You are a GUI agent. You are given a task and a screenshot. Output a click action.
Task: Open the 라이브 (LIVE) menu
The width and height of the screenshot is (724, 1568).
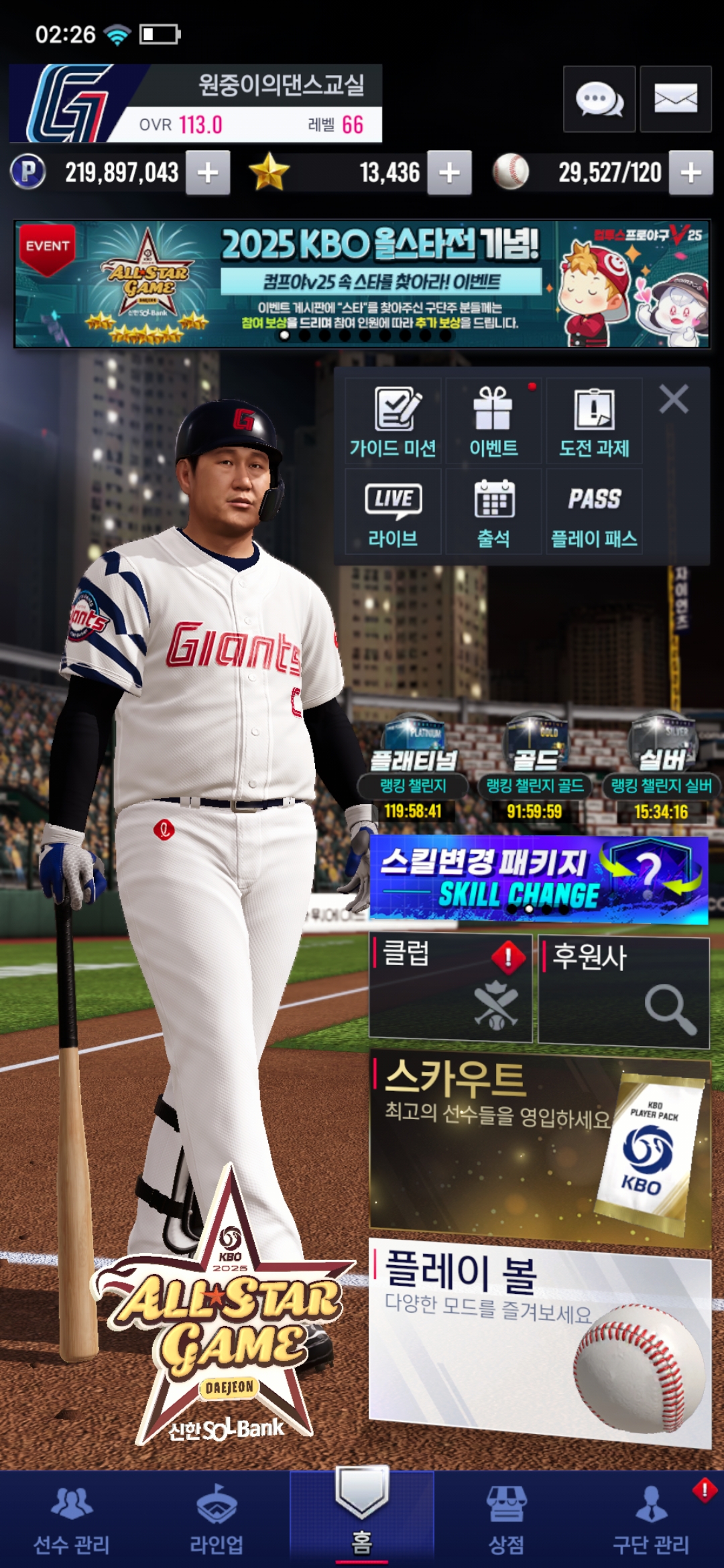[x=393, y=513]
